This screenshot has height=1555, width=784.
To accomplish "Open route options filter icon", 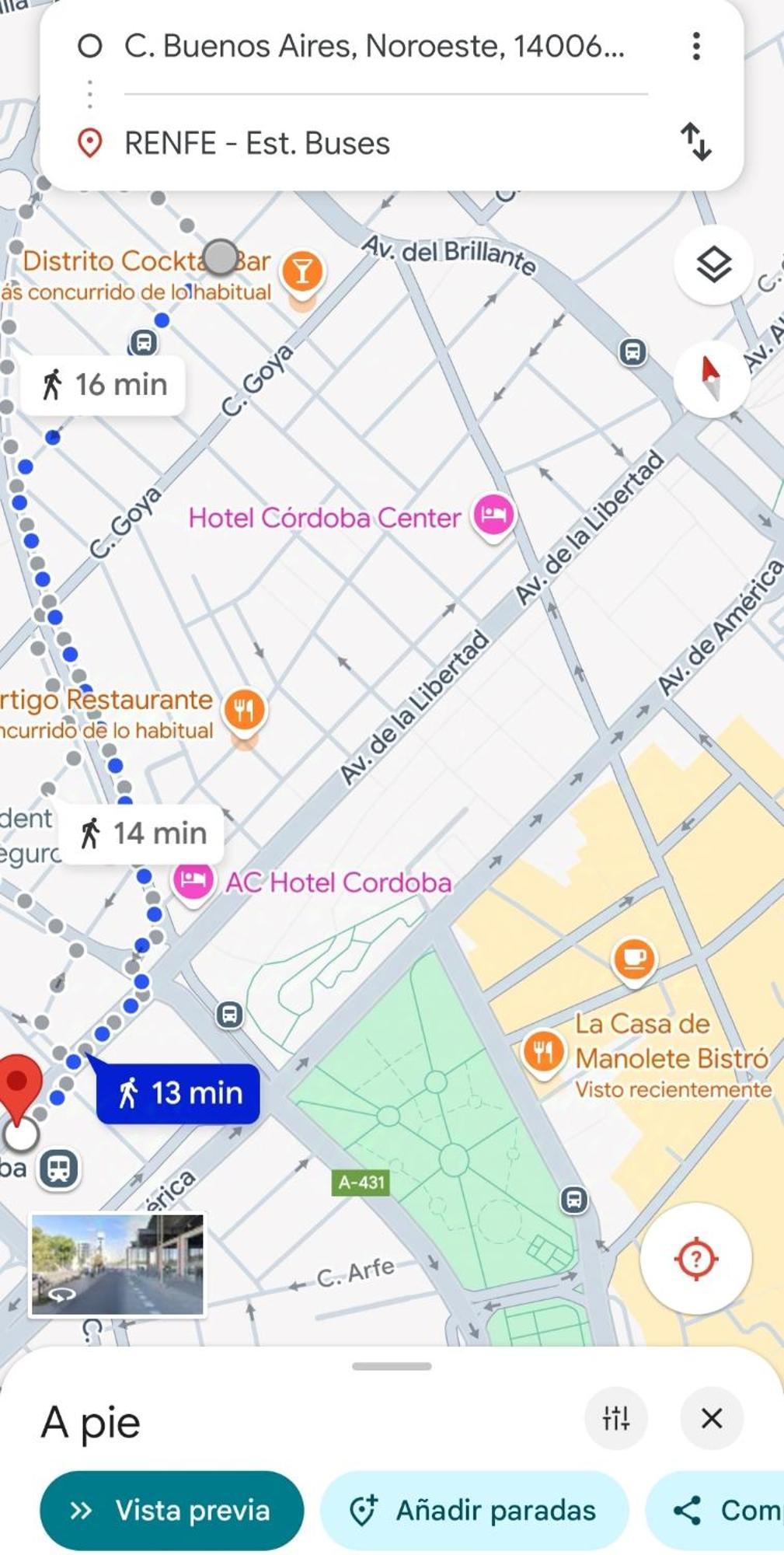I will pyautogui.click(x=616, y=1418).
